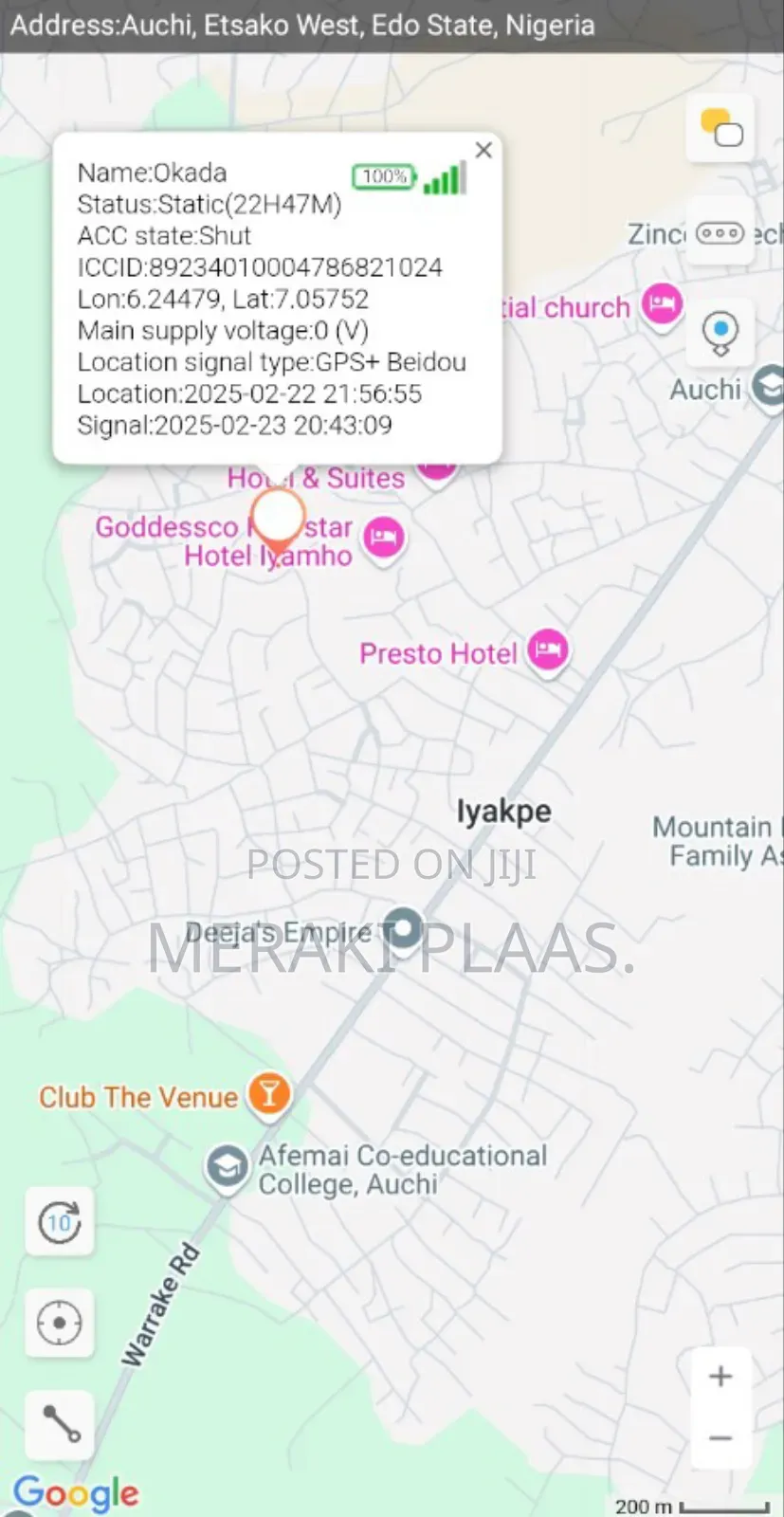Screen dimensions: 784x1517
Task: Zoom in with the plus button
Action: pyautogui.click(x=720, y=1376)
